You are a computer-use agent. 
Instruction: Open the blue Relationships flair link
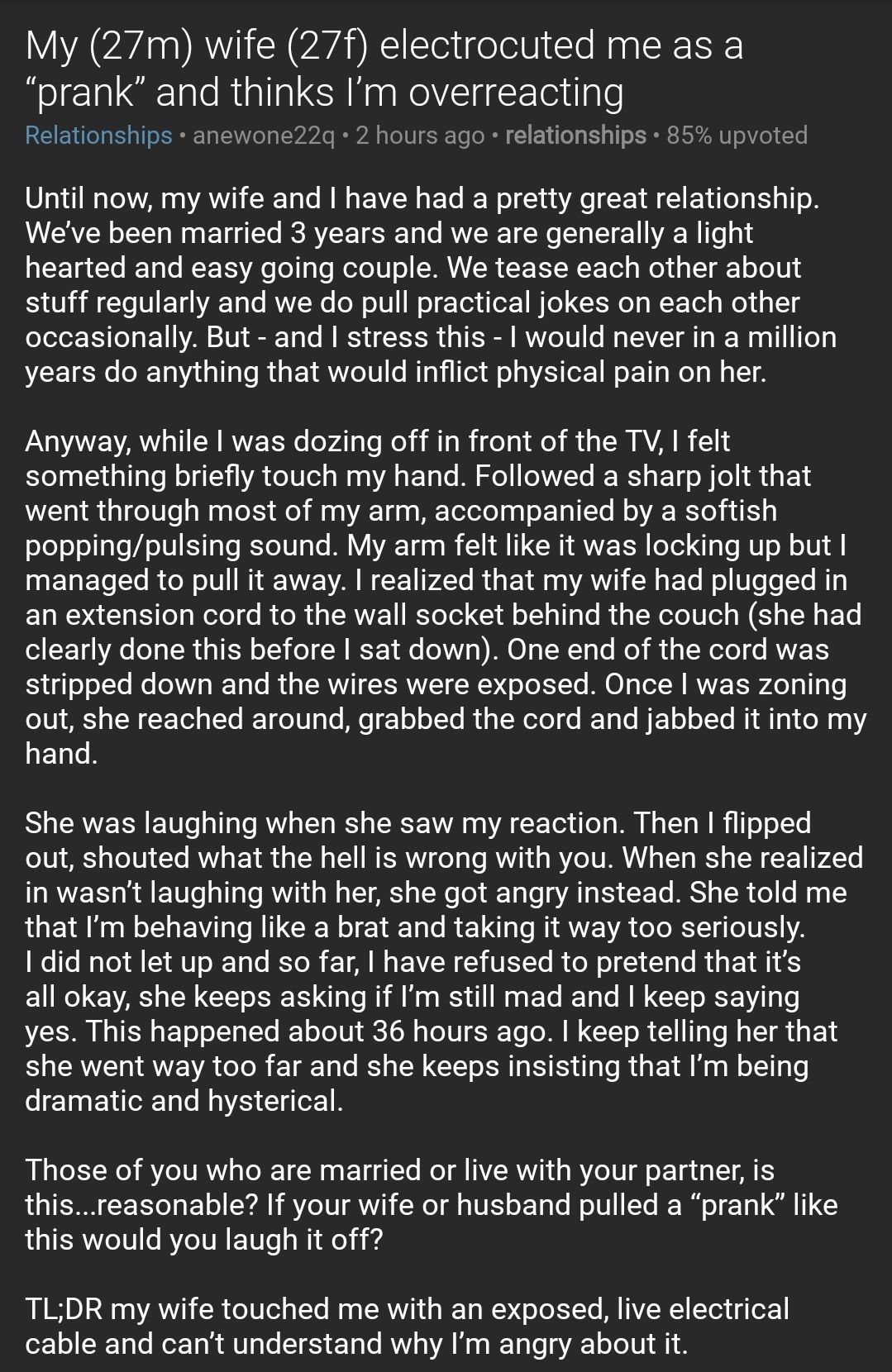click(x=98, y=135)
